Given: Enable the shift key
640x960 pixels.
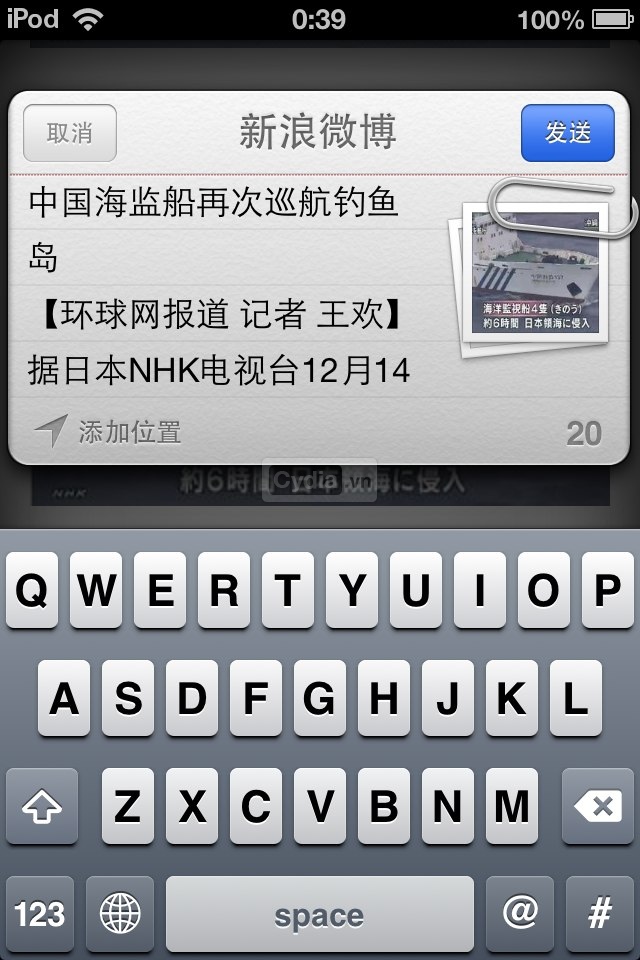Looking at the screenshot, I should 41,806.
